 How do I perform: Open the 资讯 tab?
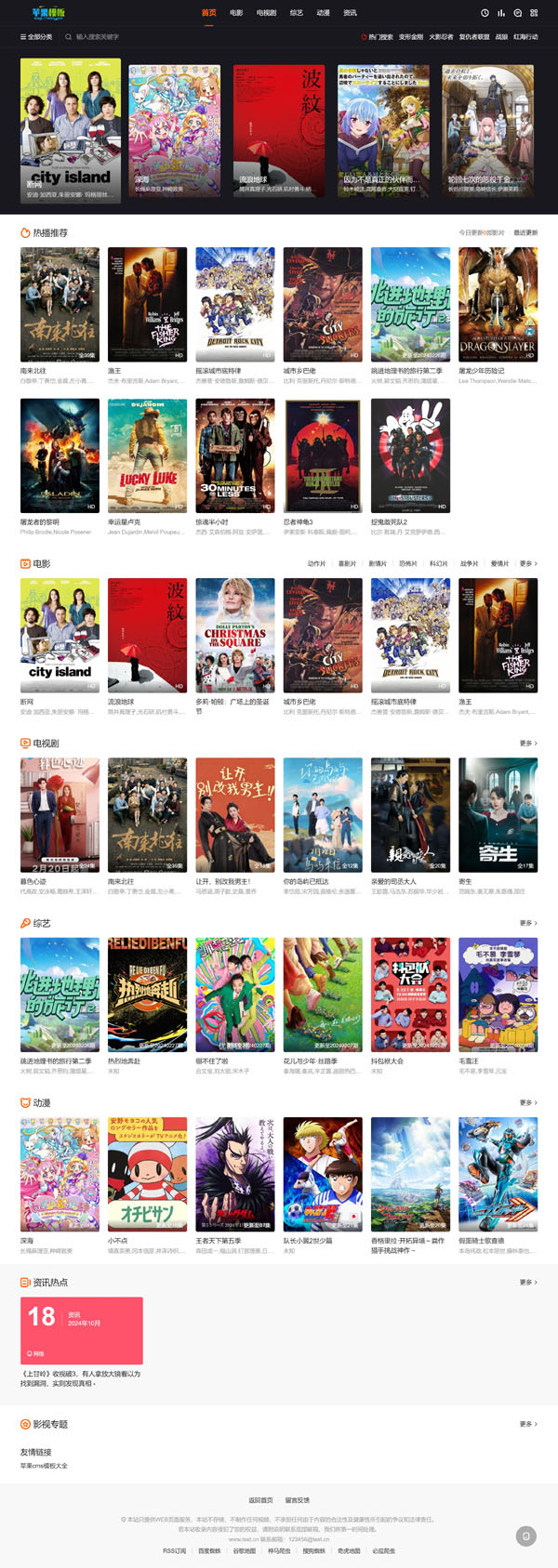[350, 13]
